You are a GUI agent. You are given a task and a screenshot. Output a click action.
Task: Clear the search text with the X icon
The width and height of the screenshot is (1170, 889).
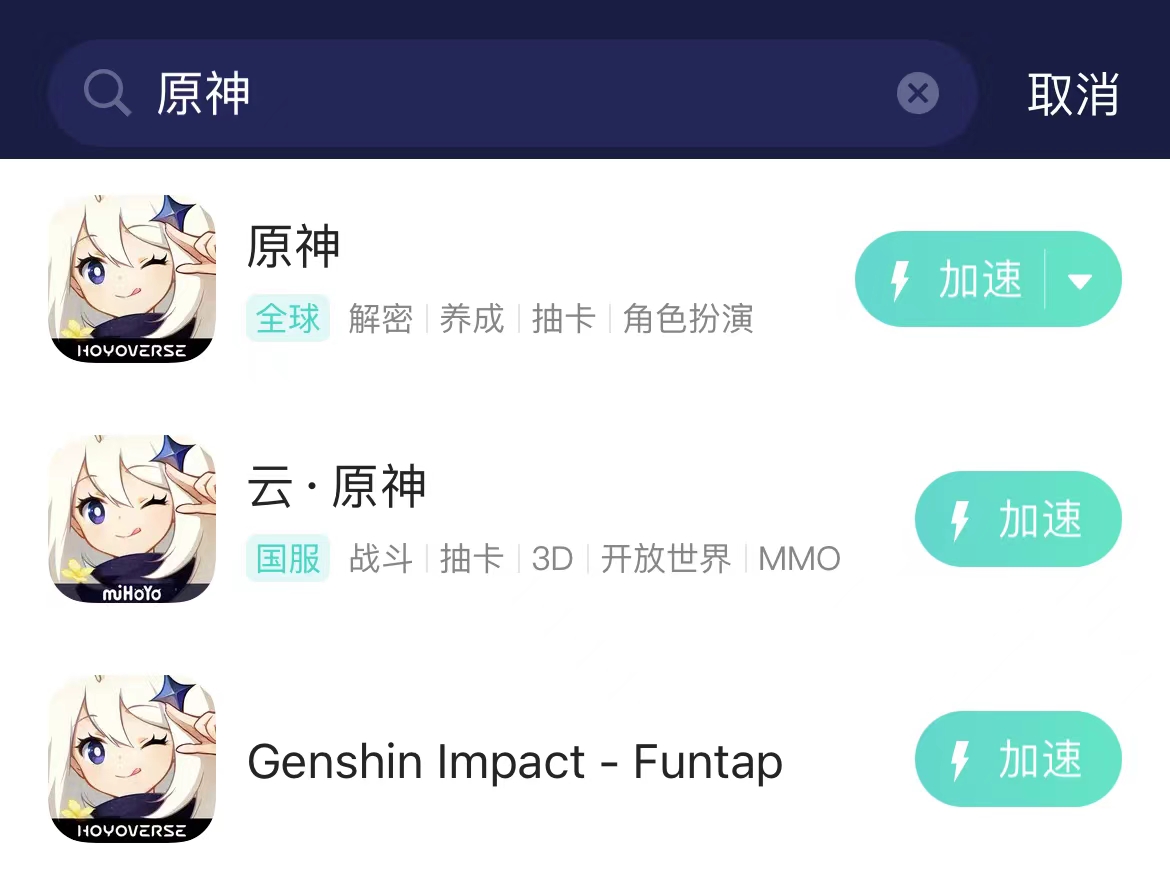(x=917, y=94)
